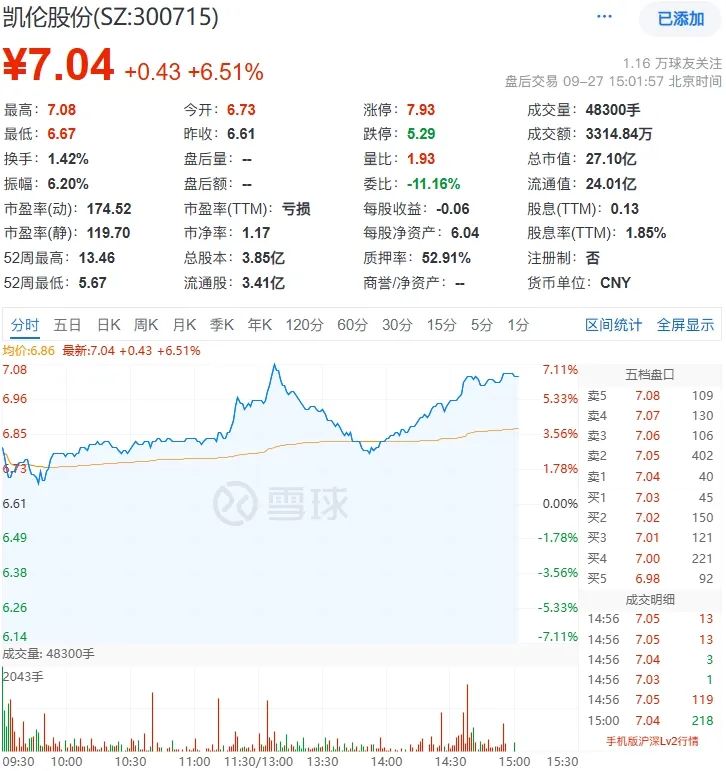
Task: Tap the 已添加 watchlist button
Action: click(681, 18)
